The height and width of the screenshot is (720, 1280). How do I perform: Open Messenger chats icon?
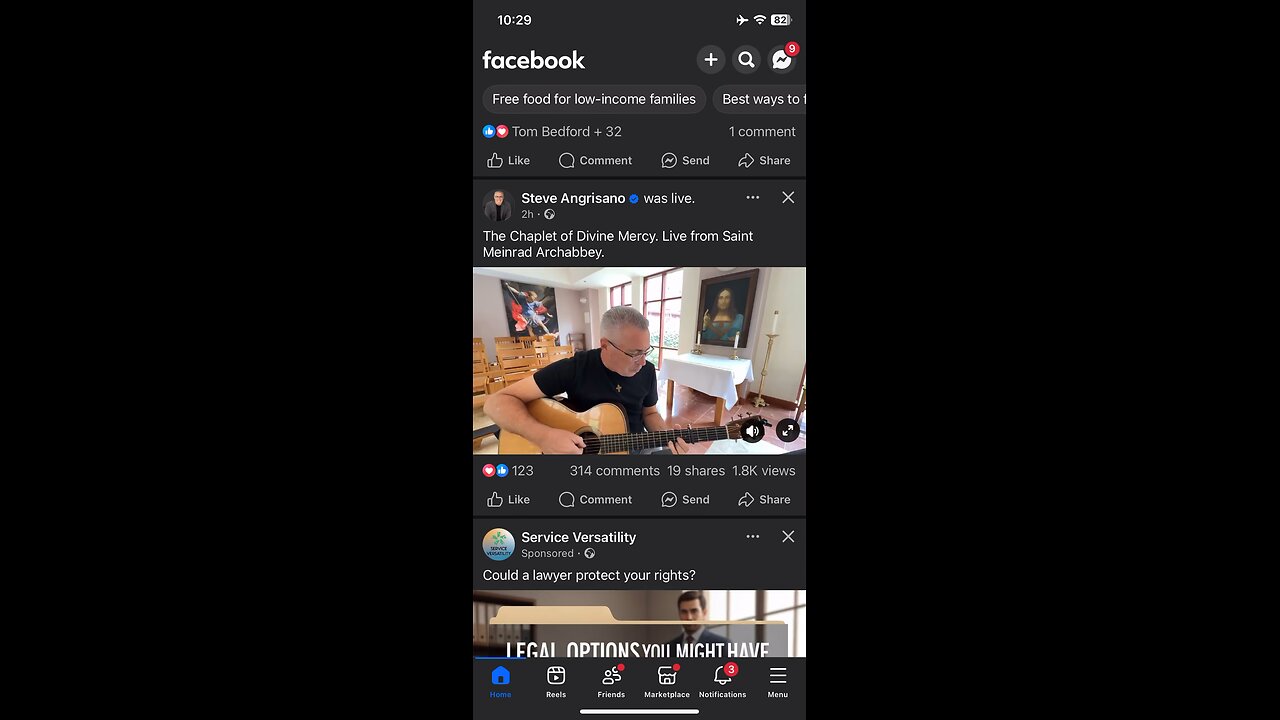pos(782,60)
